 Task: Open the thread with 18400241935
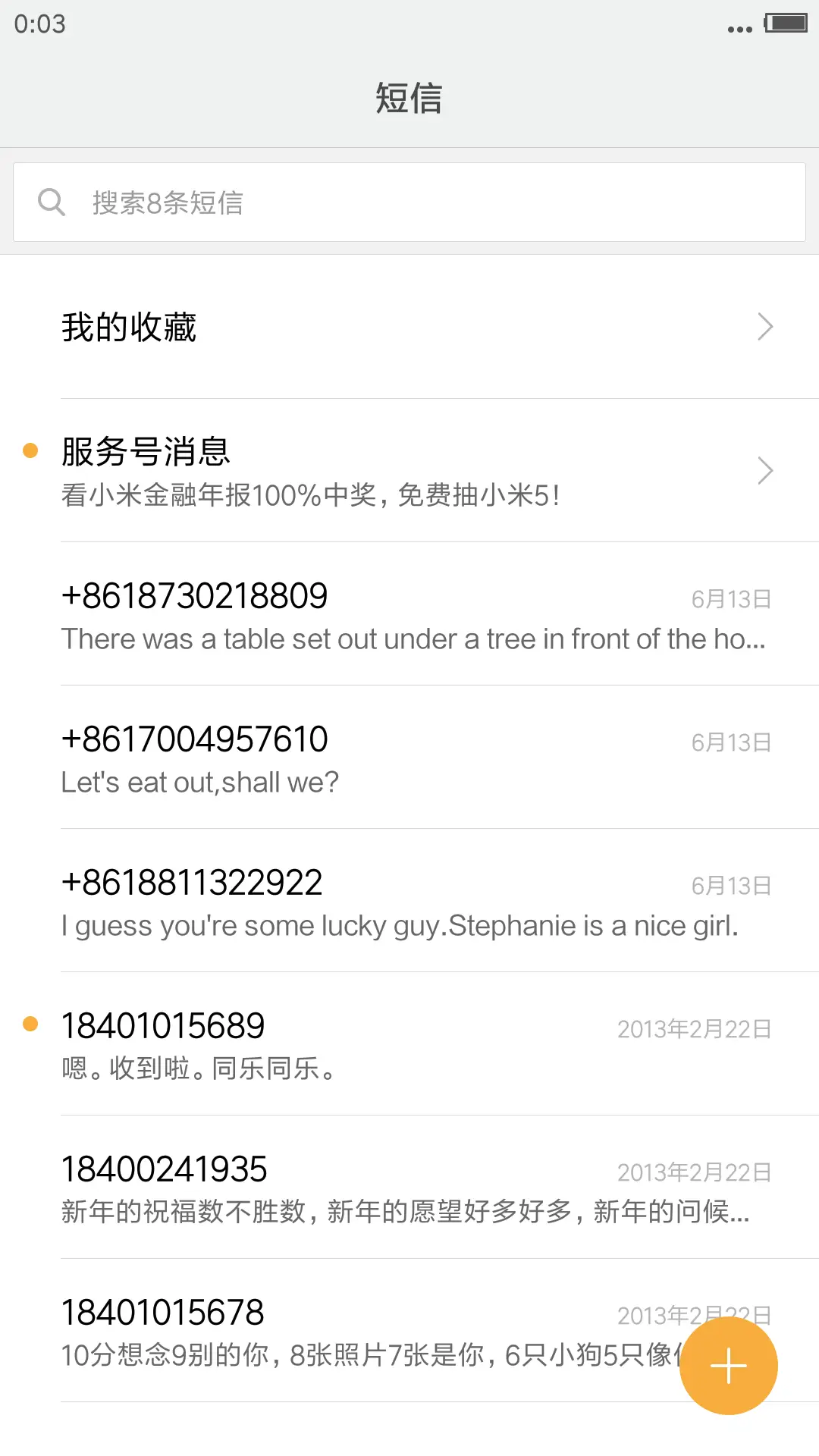pos(409,1188)
